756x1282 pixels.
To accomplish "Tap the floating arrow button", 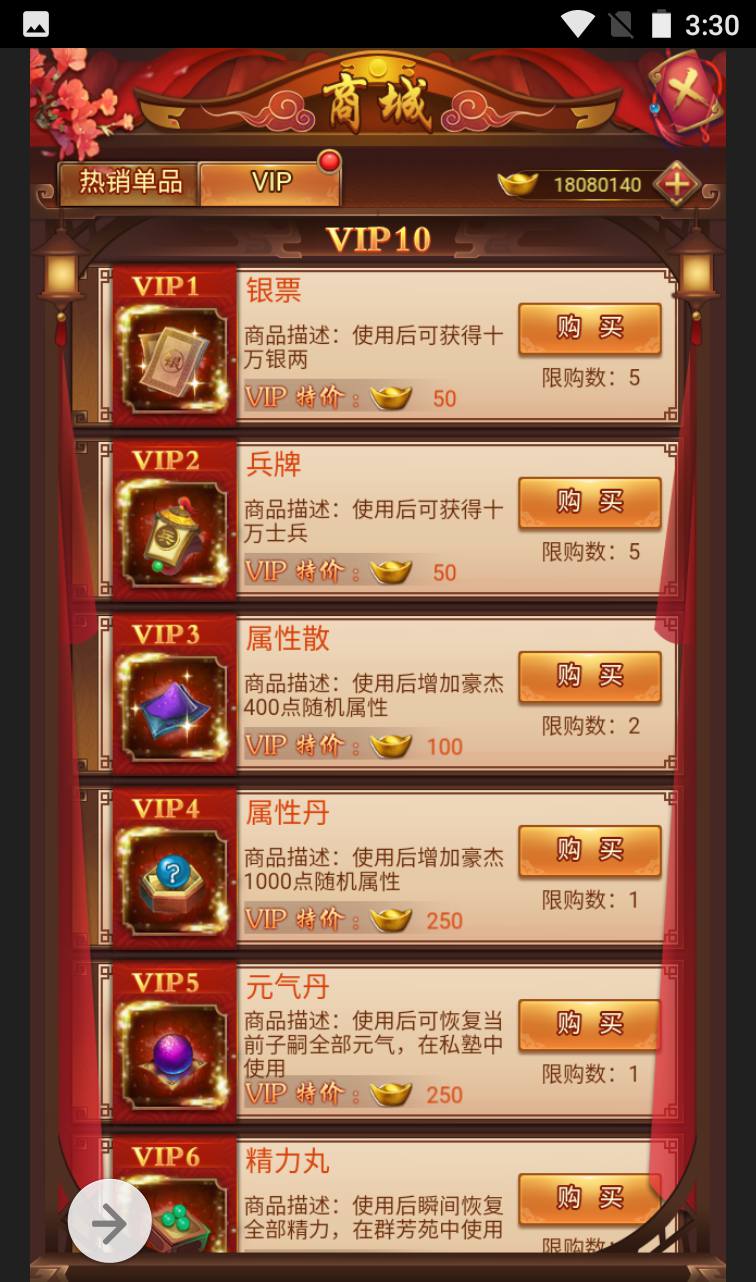I will pyautogui.click(x=109, y=1221).
